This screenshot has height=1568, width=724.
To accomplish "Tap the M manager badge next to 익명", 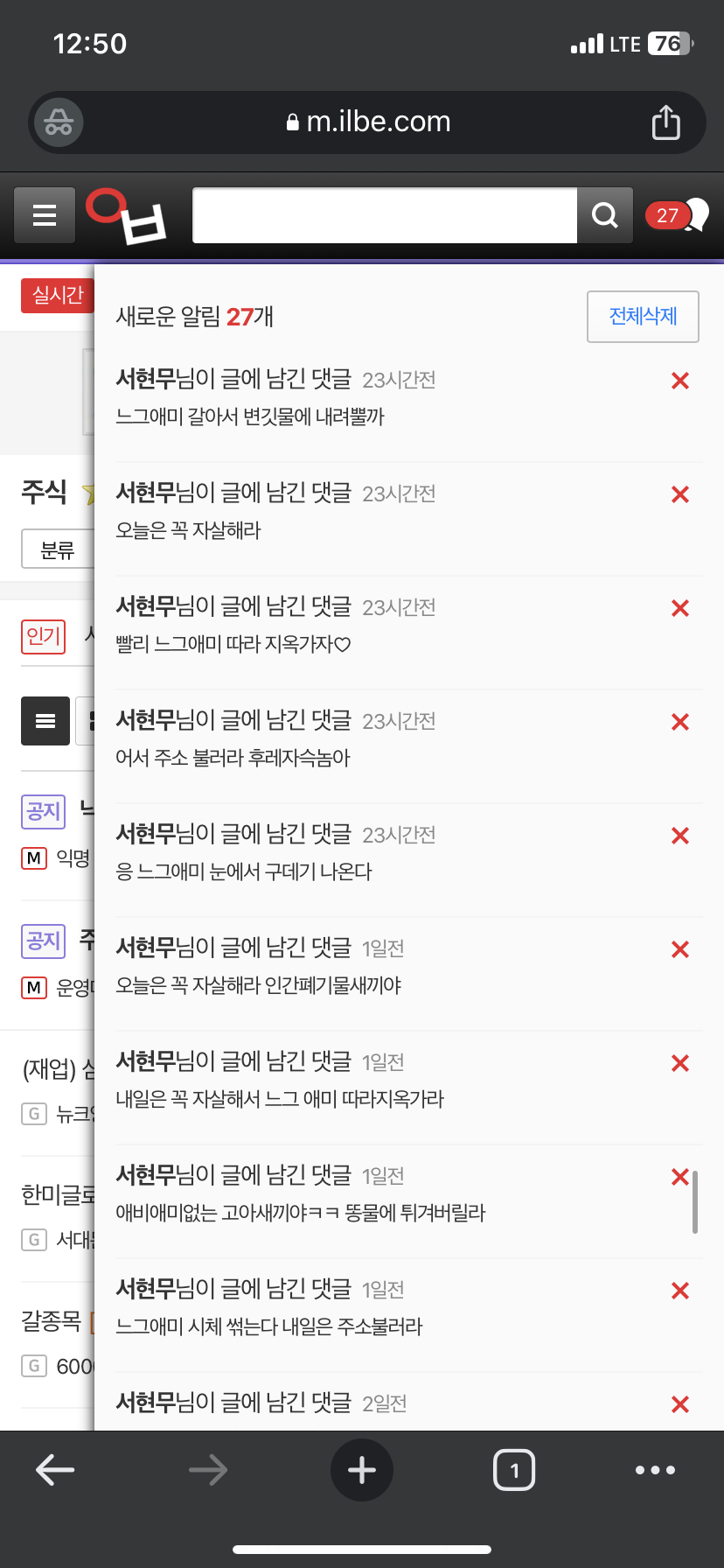I will (34, 858).
